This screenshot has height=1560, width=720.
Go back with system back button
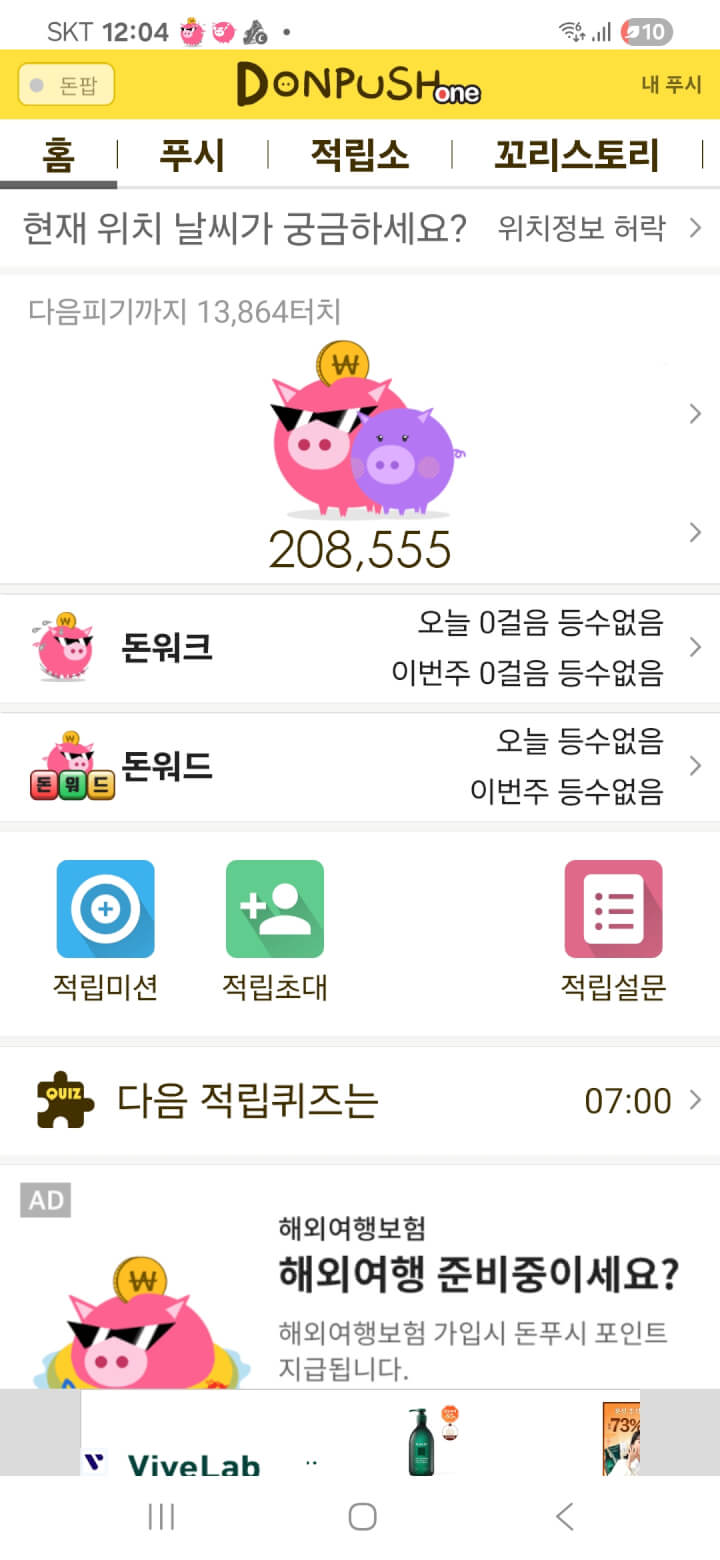(565, 1517)
